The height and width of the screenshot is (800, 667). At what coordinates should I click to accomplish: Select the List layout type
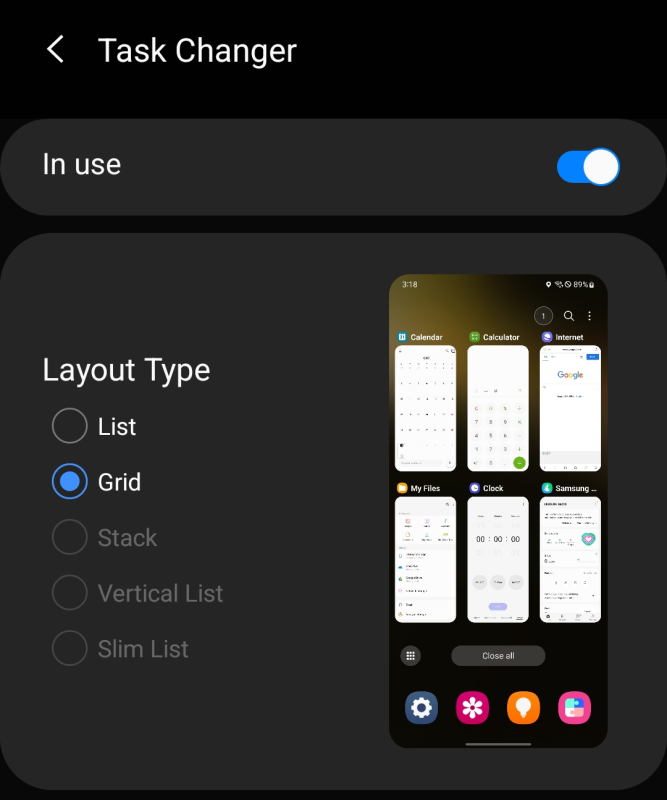coord(70,426)
